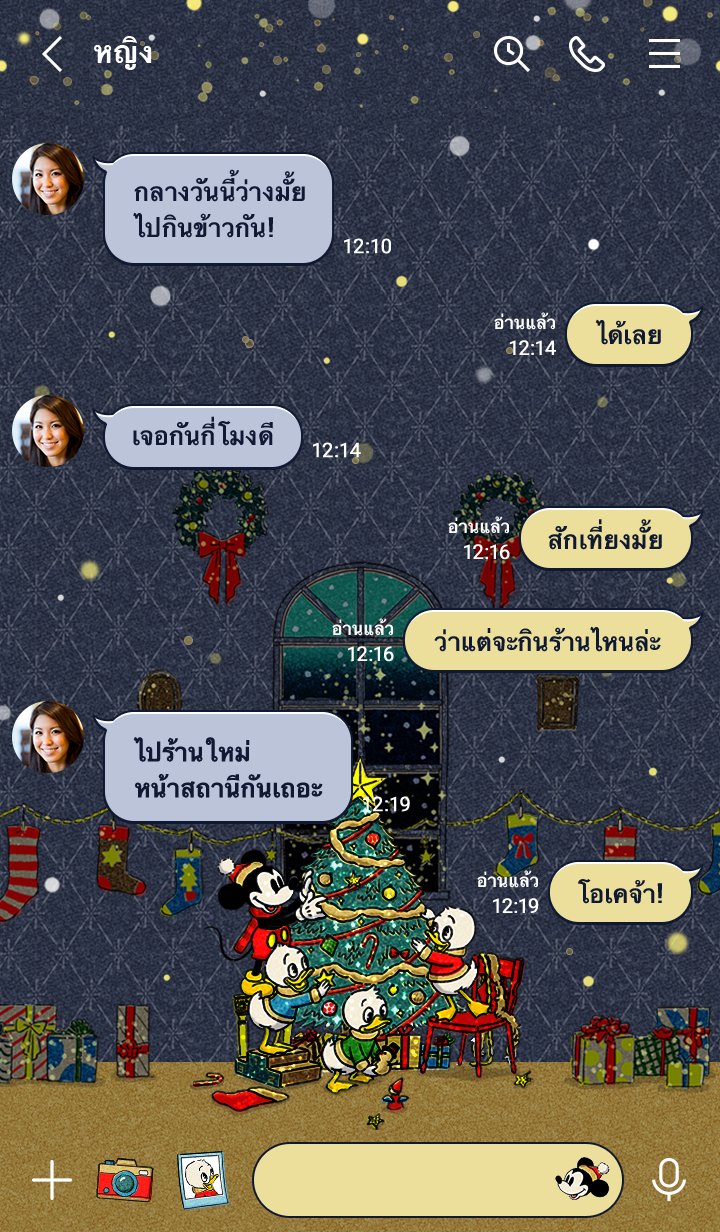Go back from the chat with หญิง

[x=52, y=54]
